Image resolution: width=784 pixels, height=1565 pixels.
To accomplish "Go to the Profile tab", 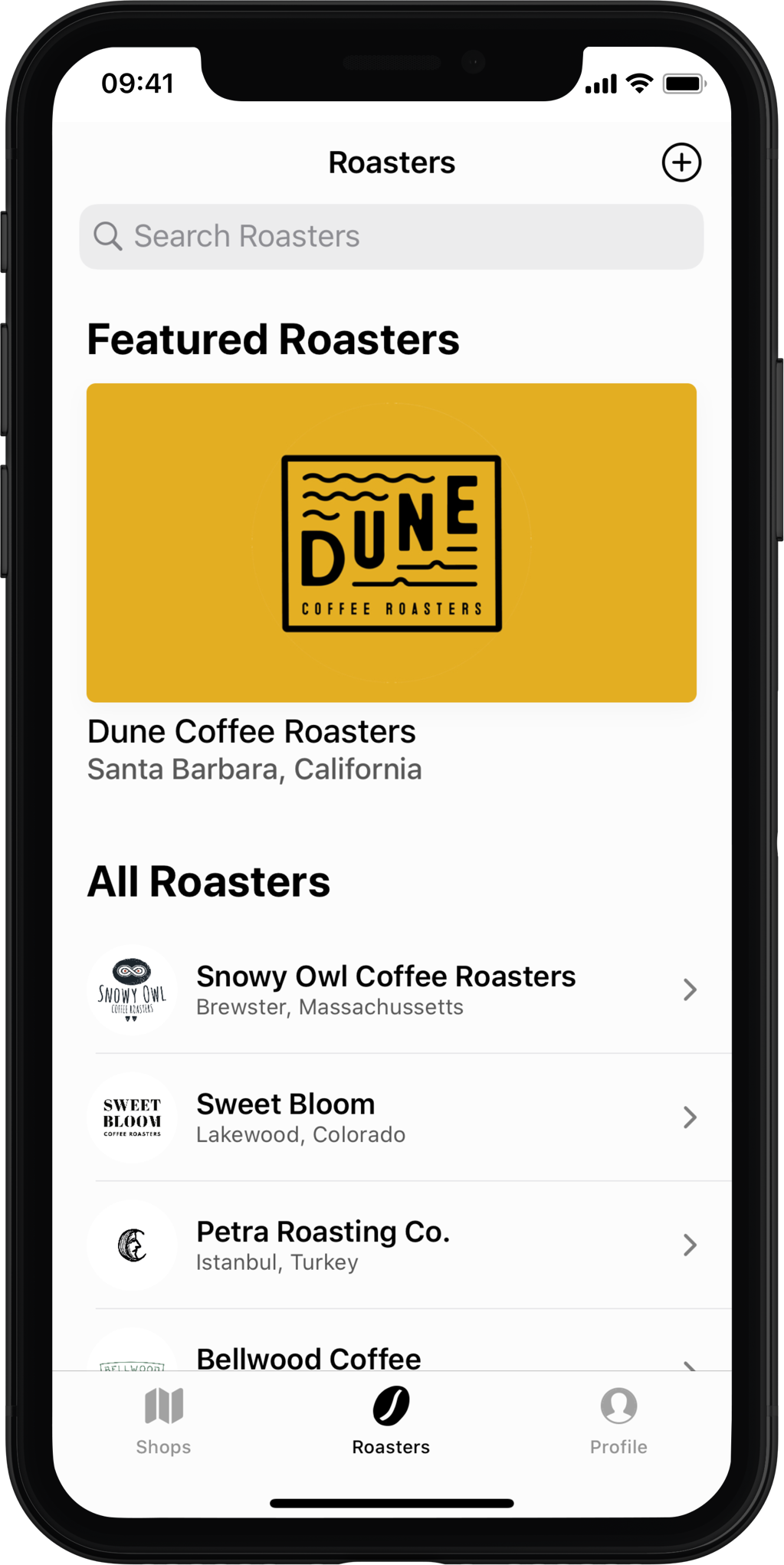I will click(618, 1421).
